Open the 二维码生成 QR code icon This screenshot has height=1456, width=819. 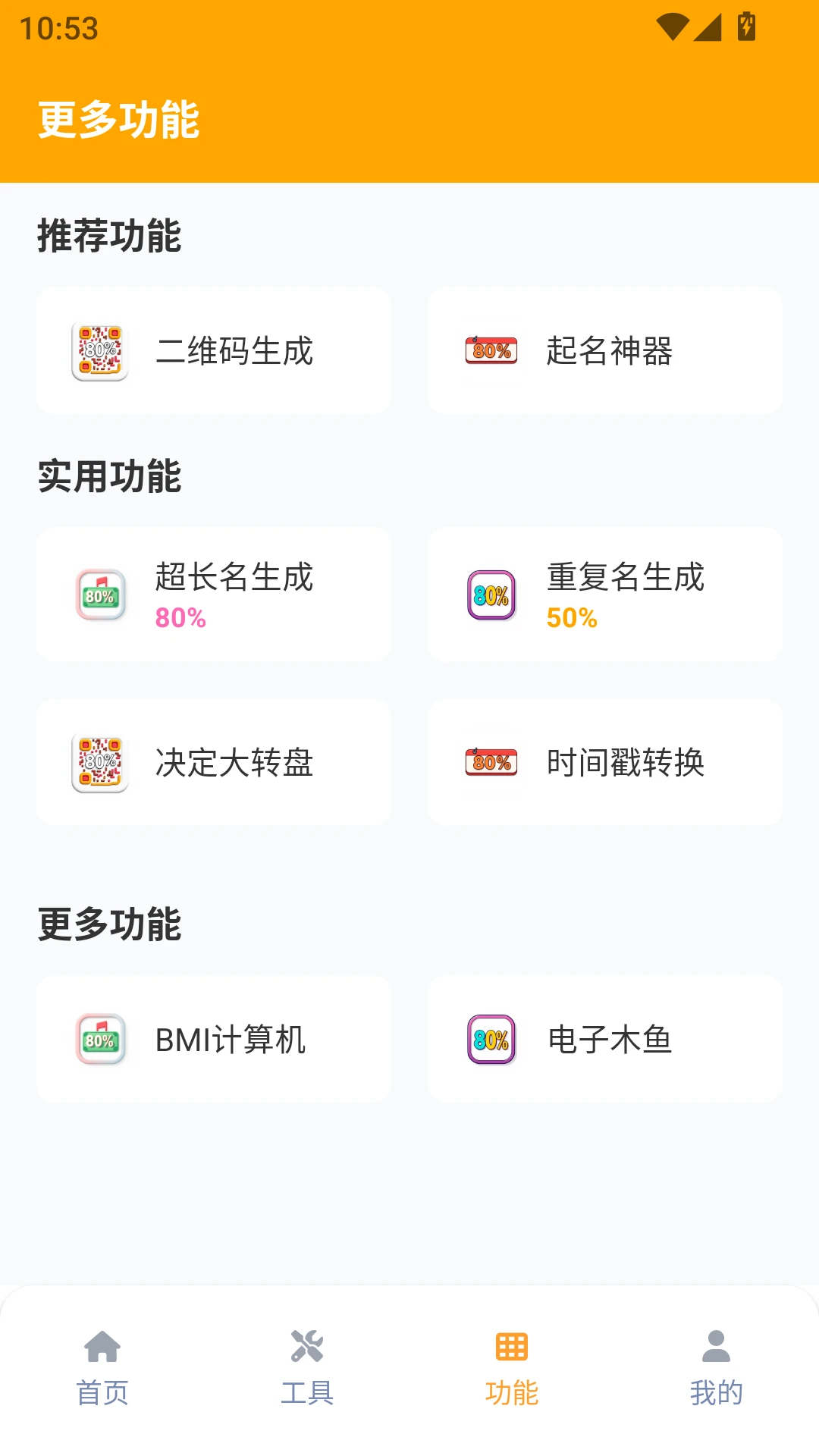click(x=97, y=350)
